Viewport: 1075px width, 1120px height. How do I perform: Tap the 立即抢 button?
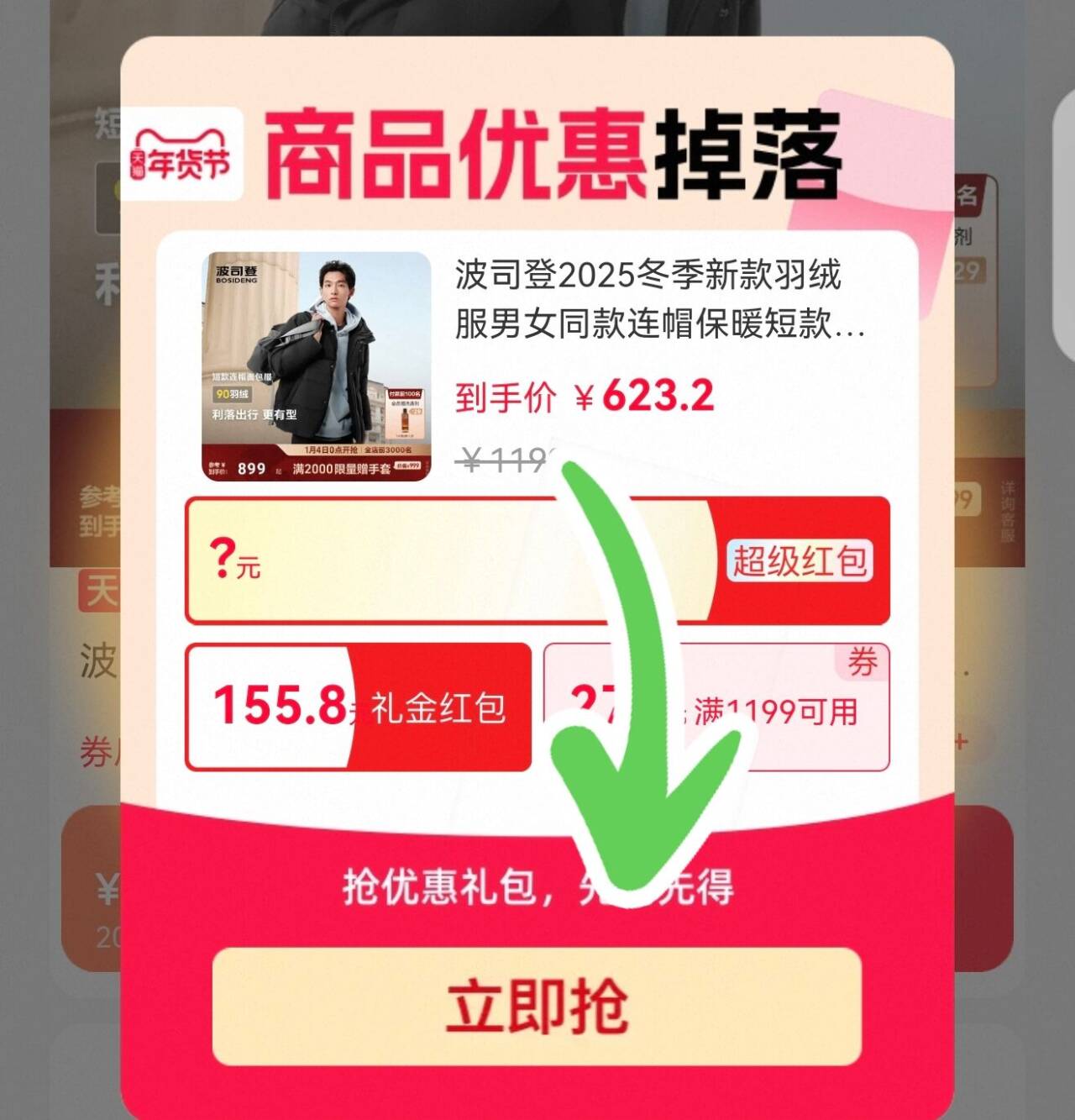point(537,1006)
